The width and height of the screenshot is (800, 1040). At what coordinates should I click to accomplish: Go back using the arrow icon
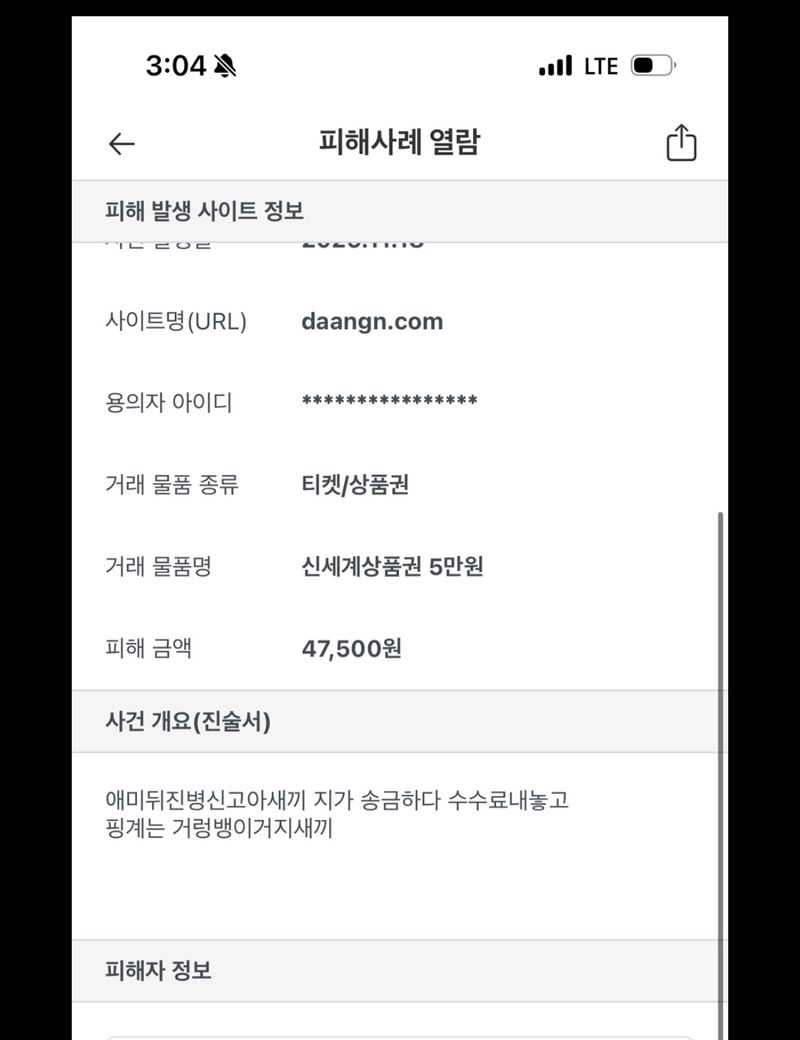[121, 144]
